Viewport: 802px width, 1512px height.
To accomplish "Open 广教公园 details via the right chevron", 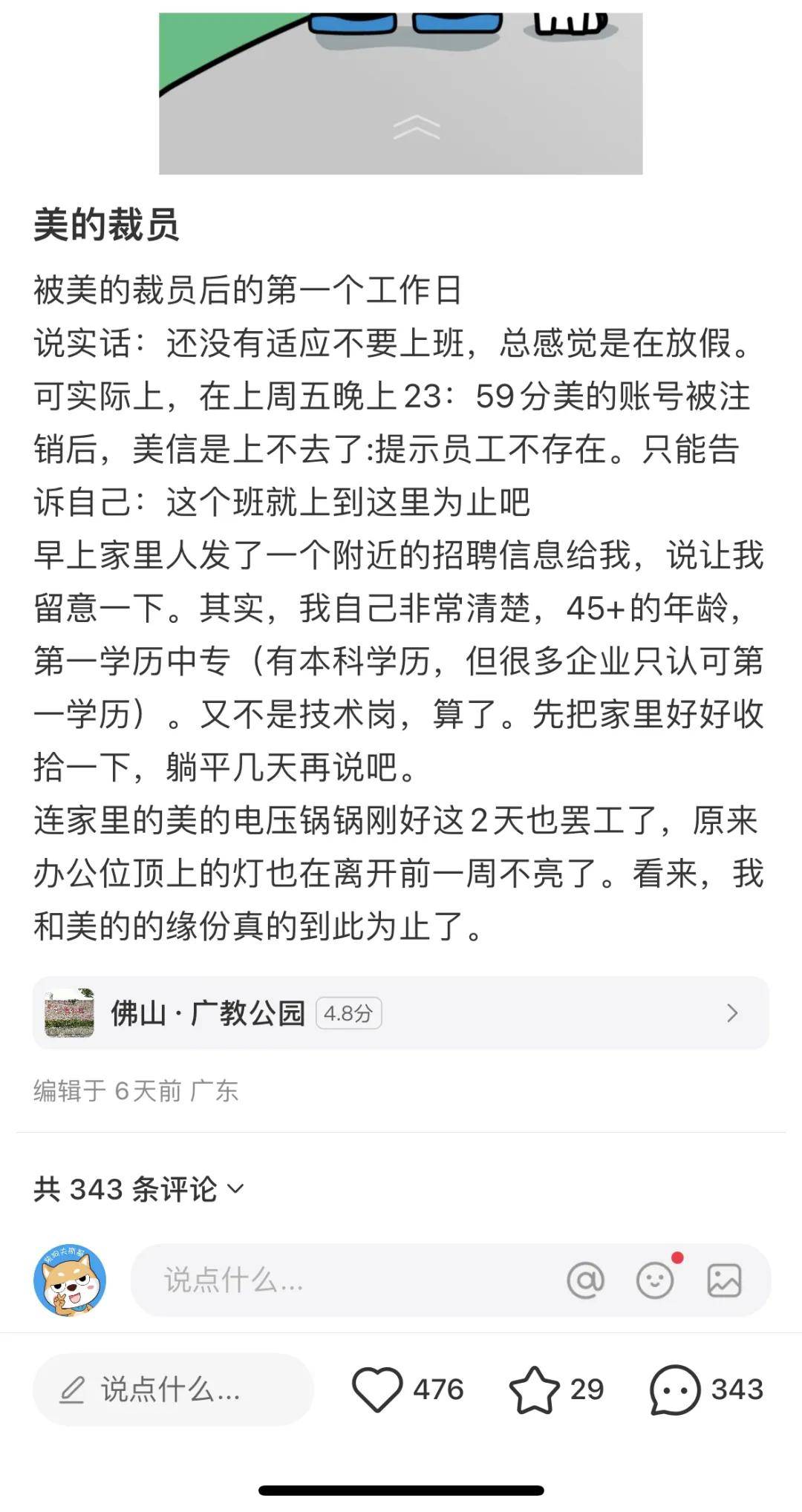I will pos(733,1013).
